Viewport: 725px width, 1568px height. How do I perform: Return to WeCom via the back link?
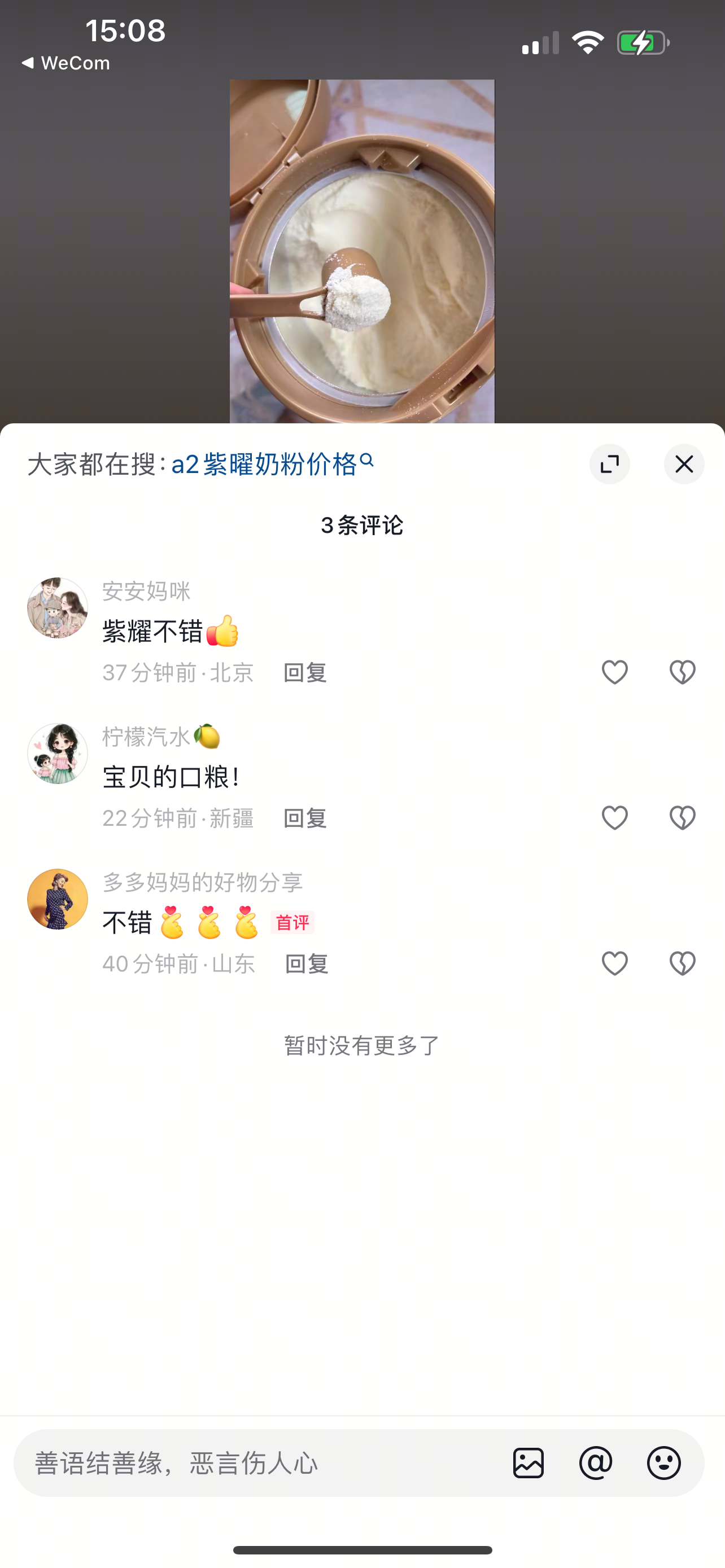coord(65,63)
